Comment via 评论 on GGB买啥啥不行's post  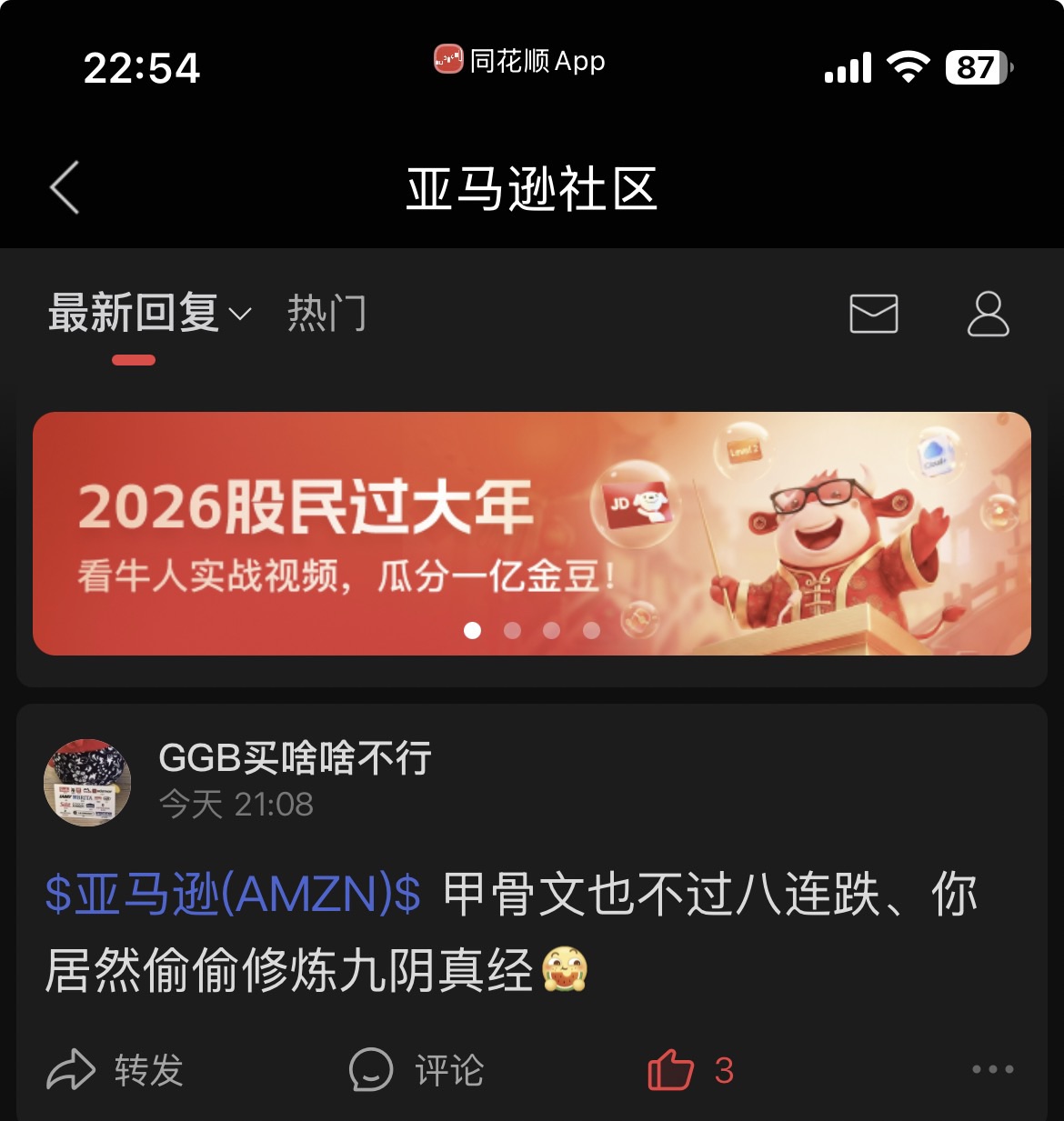(x=417, y=1070)
